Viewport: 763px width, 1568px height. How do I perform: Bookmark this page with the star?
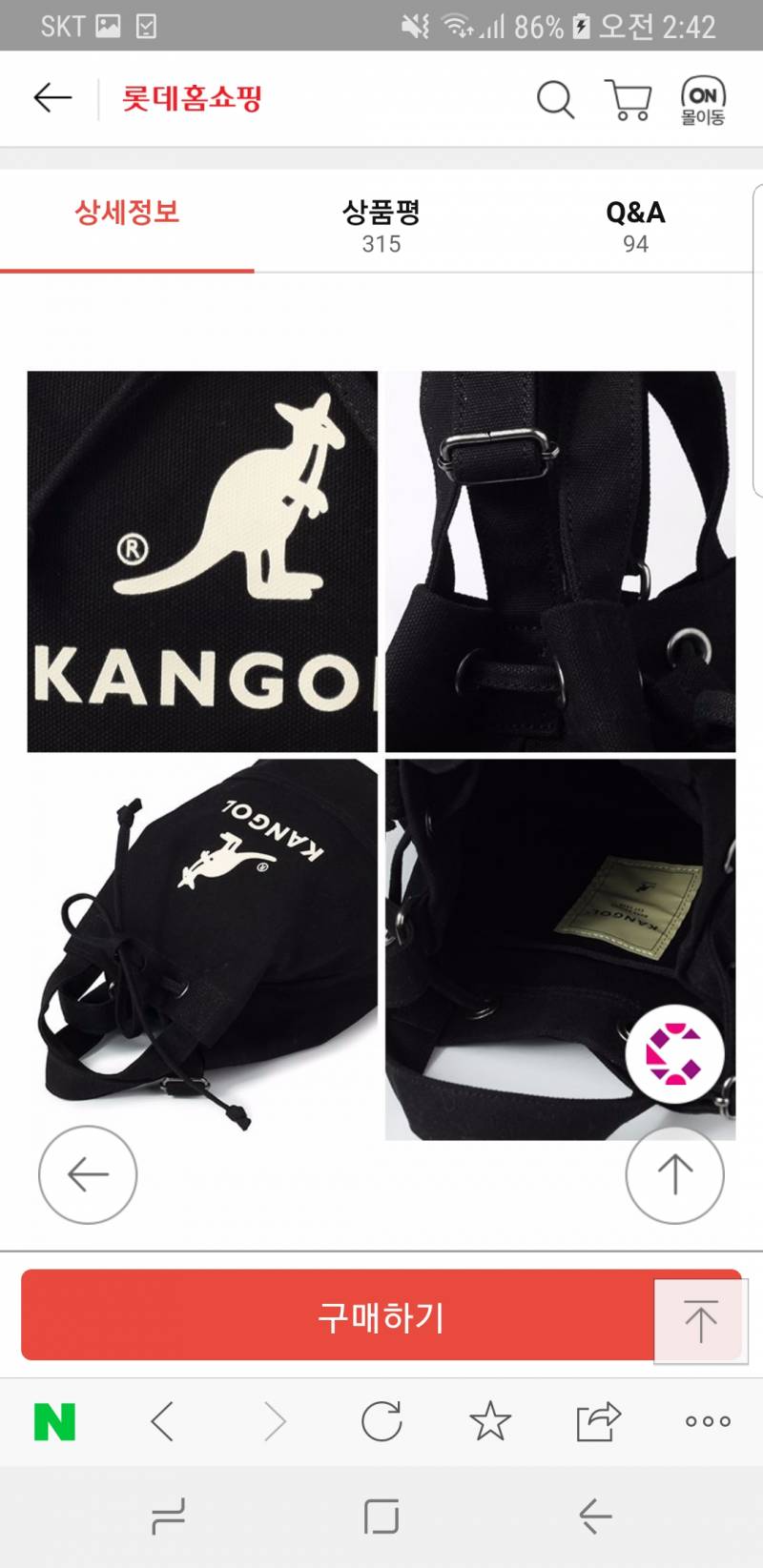pyautogui.click(x=490, y=1422)
